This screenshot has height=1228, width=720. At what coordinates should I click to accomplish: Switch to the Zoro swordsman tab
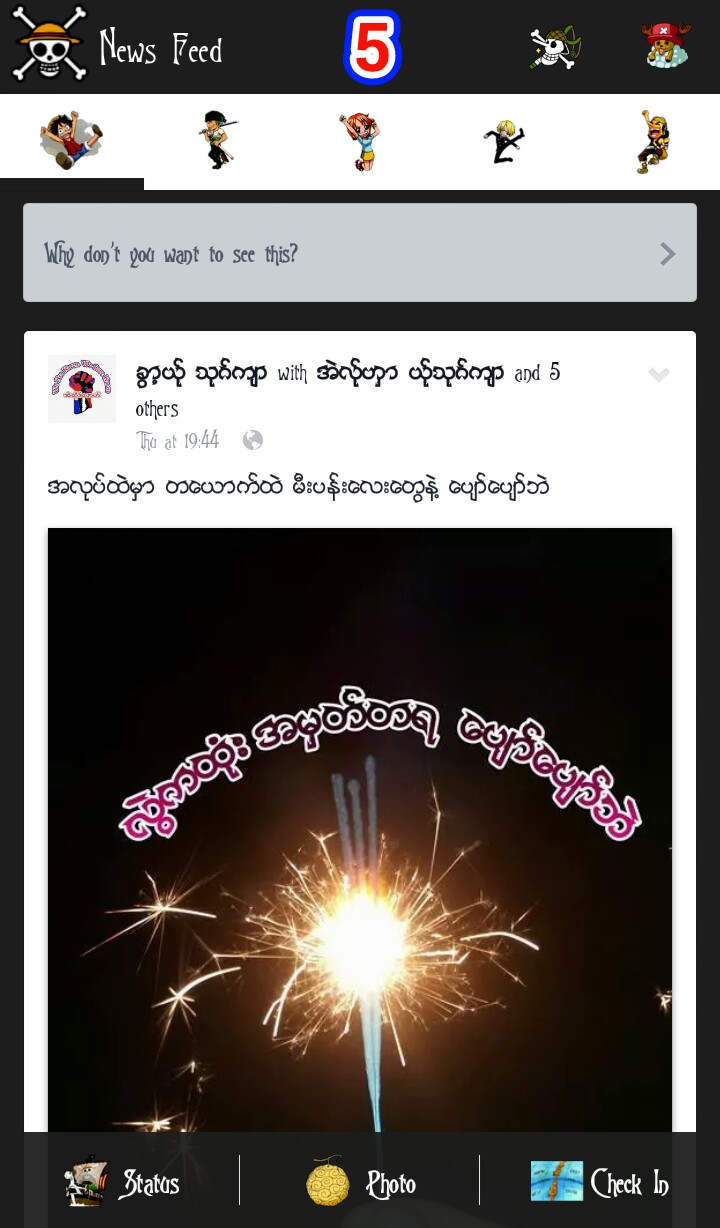[x=217, y=140]
